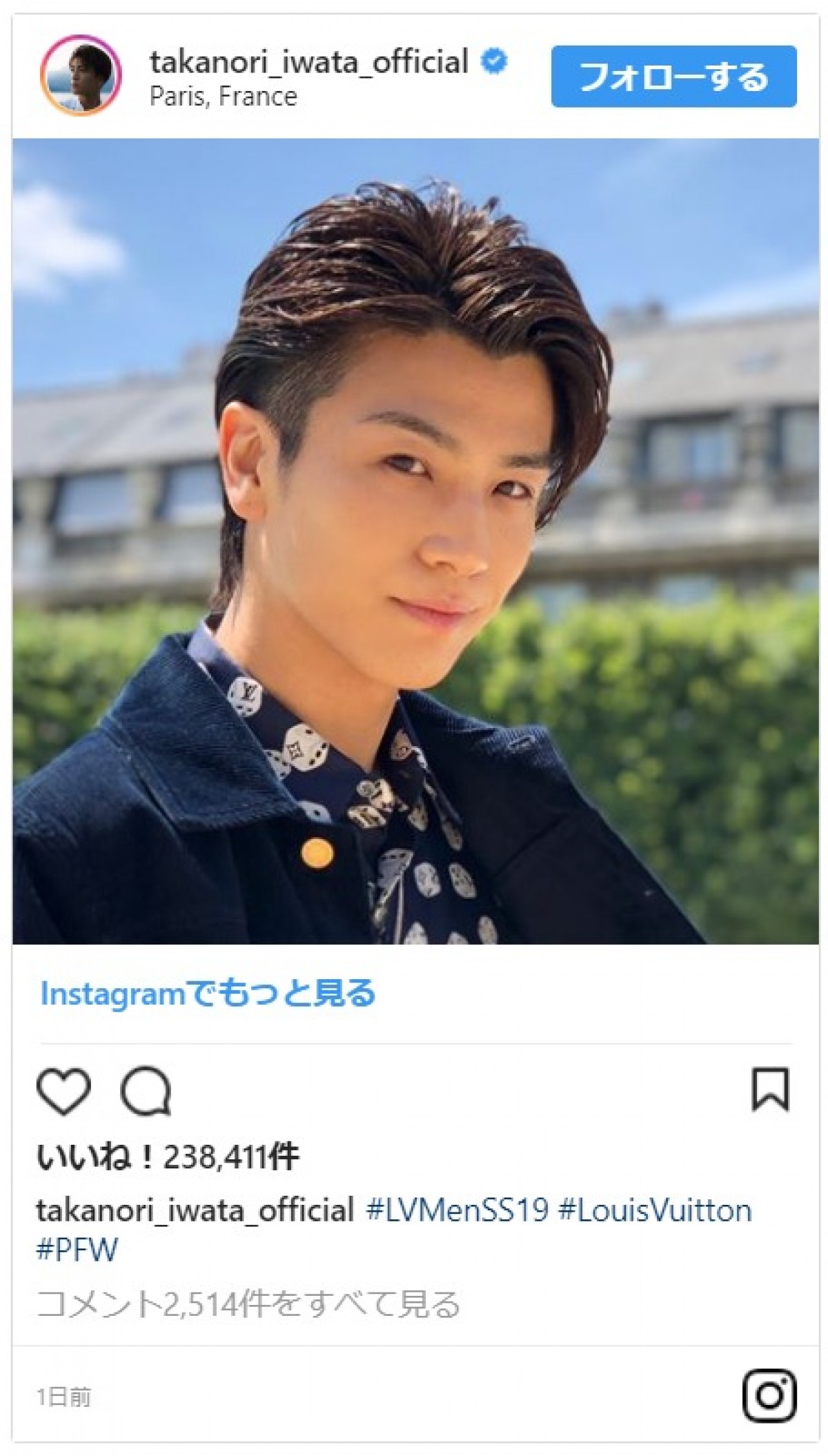The image size is (828, 1456).
Task: Open the Paris, France location link
Action: click(223, 97)
